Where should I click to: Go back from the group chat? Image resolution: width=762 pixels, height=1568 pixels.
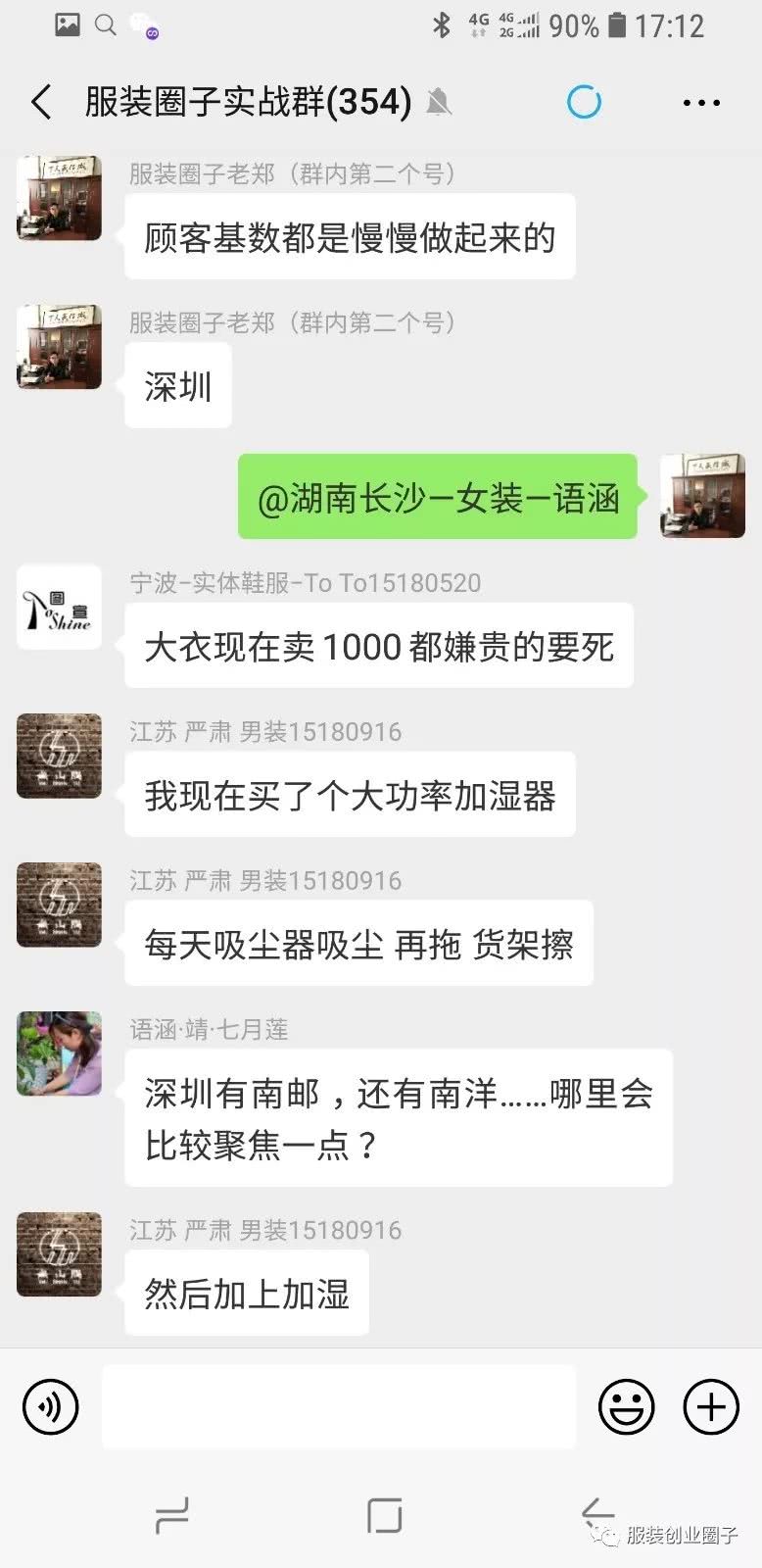41,102
